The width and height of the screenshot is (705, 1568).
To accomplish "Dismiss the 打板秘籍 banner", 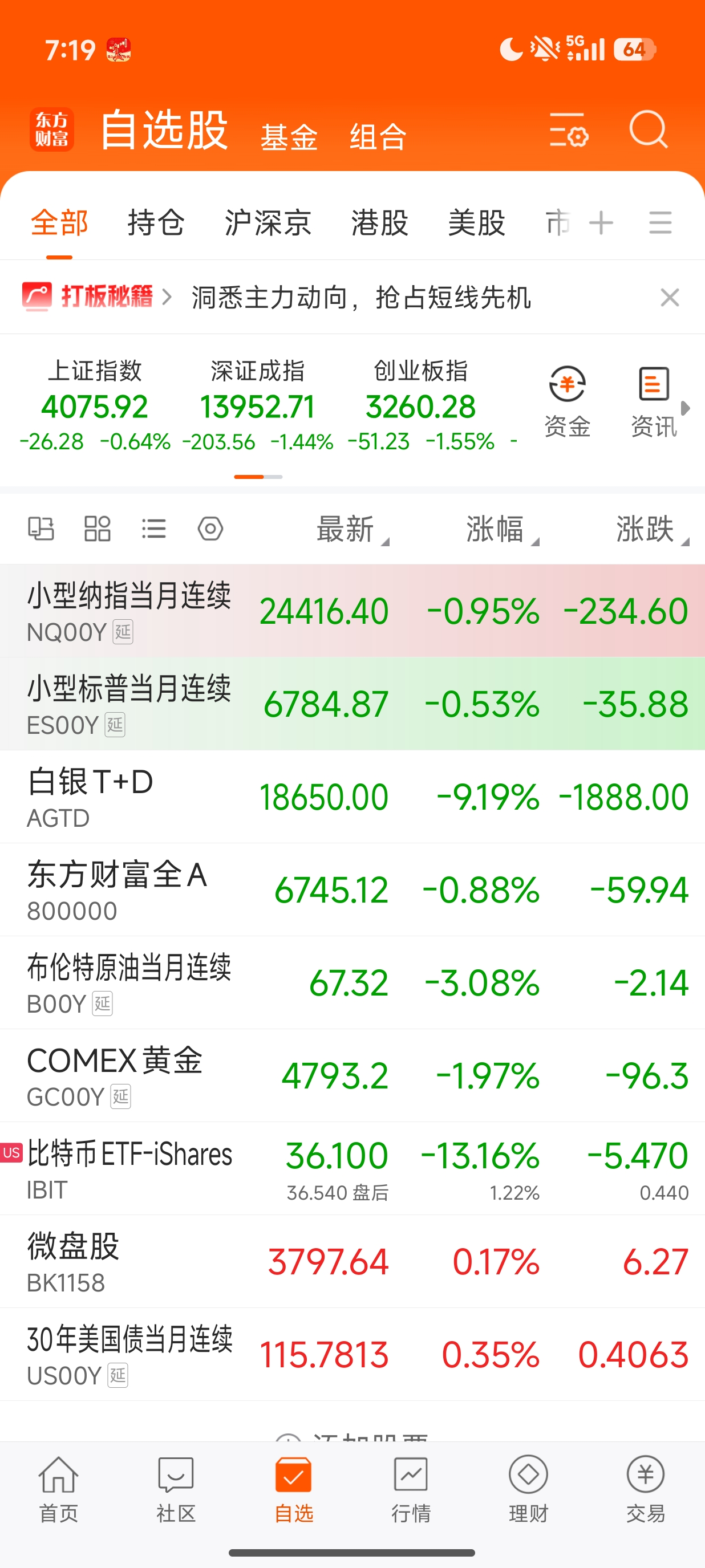I will pos(669,298).
